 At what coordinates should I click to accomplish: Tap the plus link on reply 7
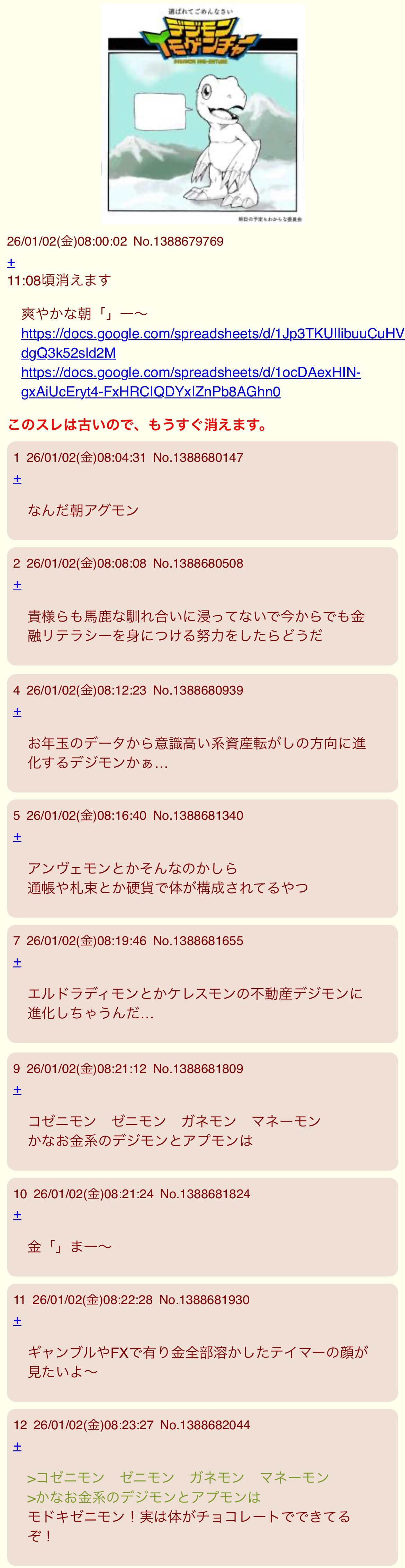pos(17,962)
